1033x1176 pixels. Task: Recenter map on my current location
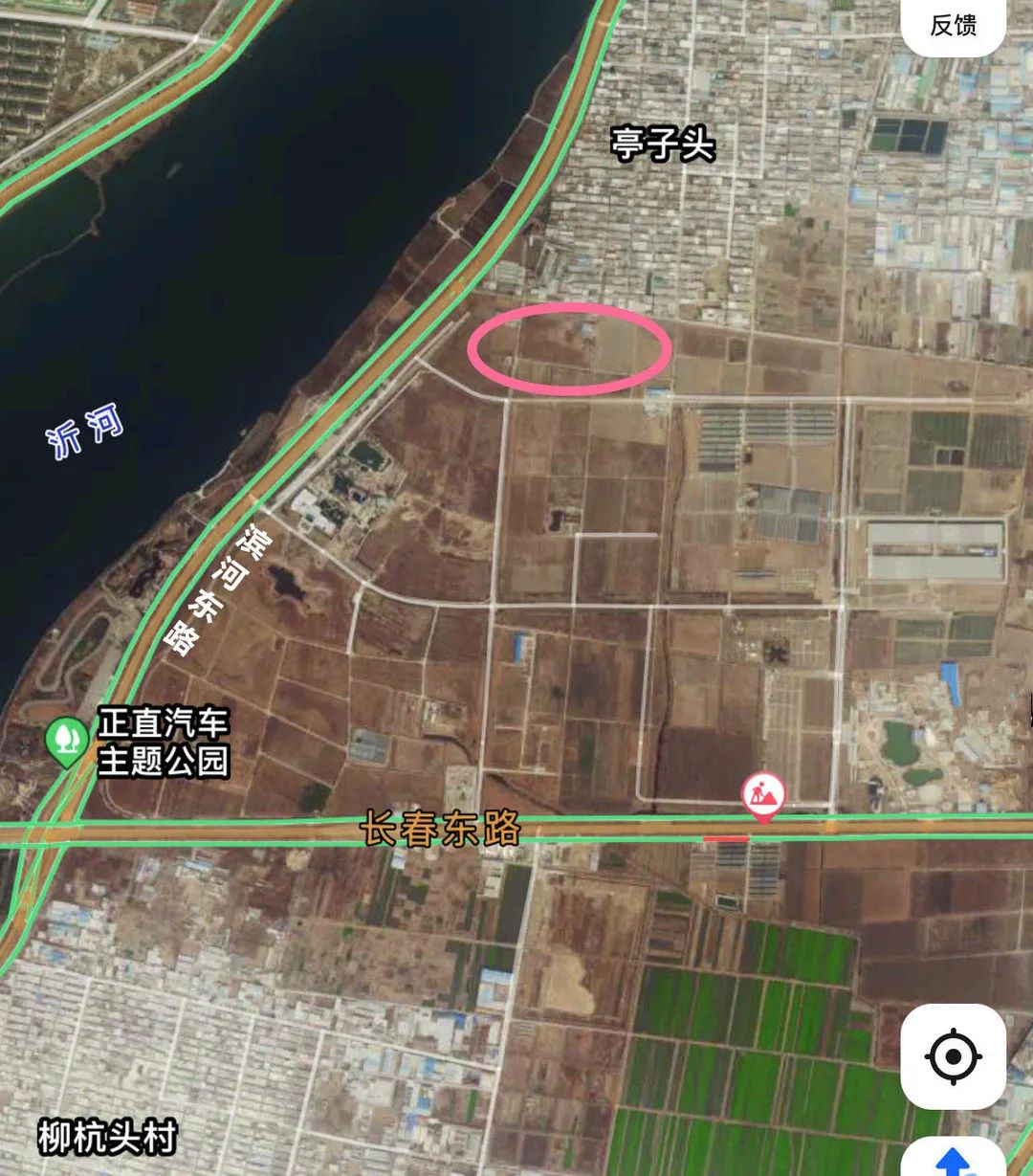point(953,1056)
